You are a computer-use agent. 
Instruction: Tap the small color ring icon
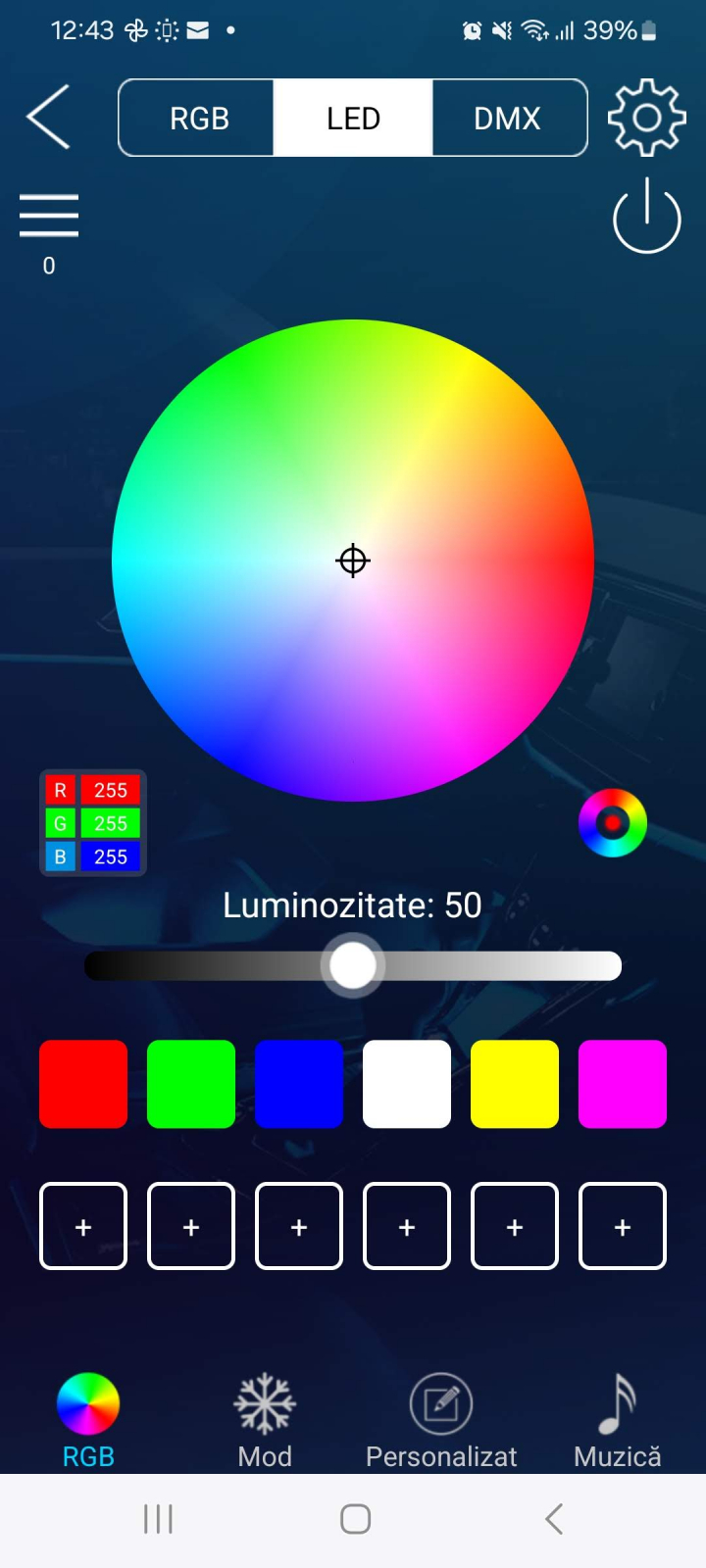click(x=613, y=823)
